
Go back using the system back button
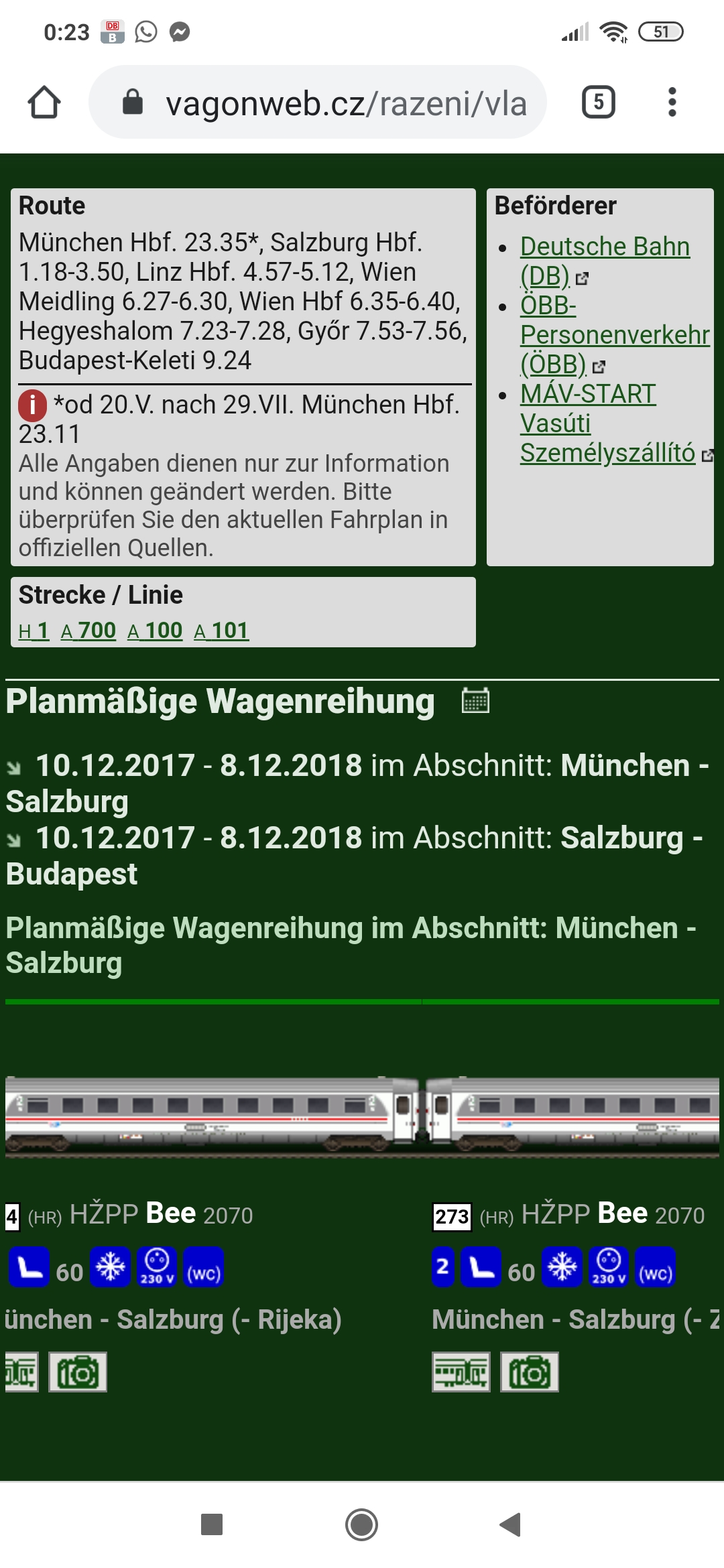511,1524
